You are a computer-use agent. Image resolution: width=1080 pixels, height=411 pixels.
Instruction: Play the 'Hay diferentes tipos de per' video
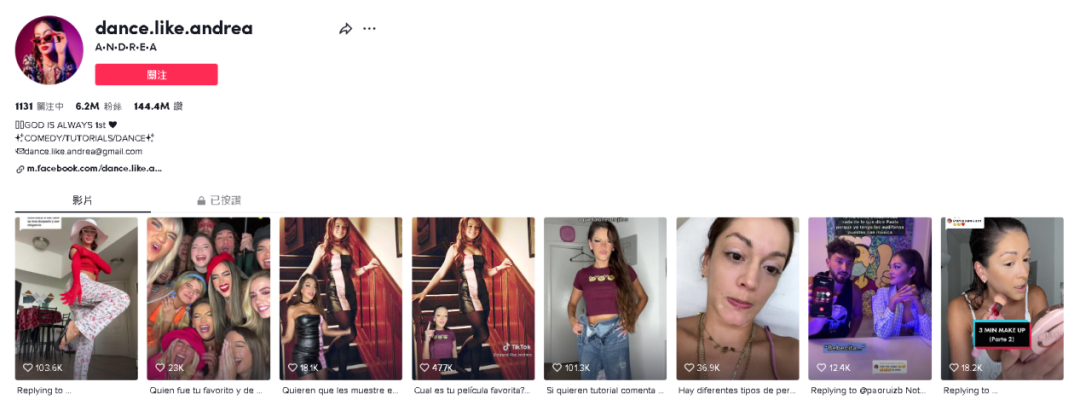point(738,298)
